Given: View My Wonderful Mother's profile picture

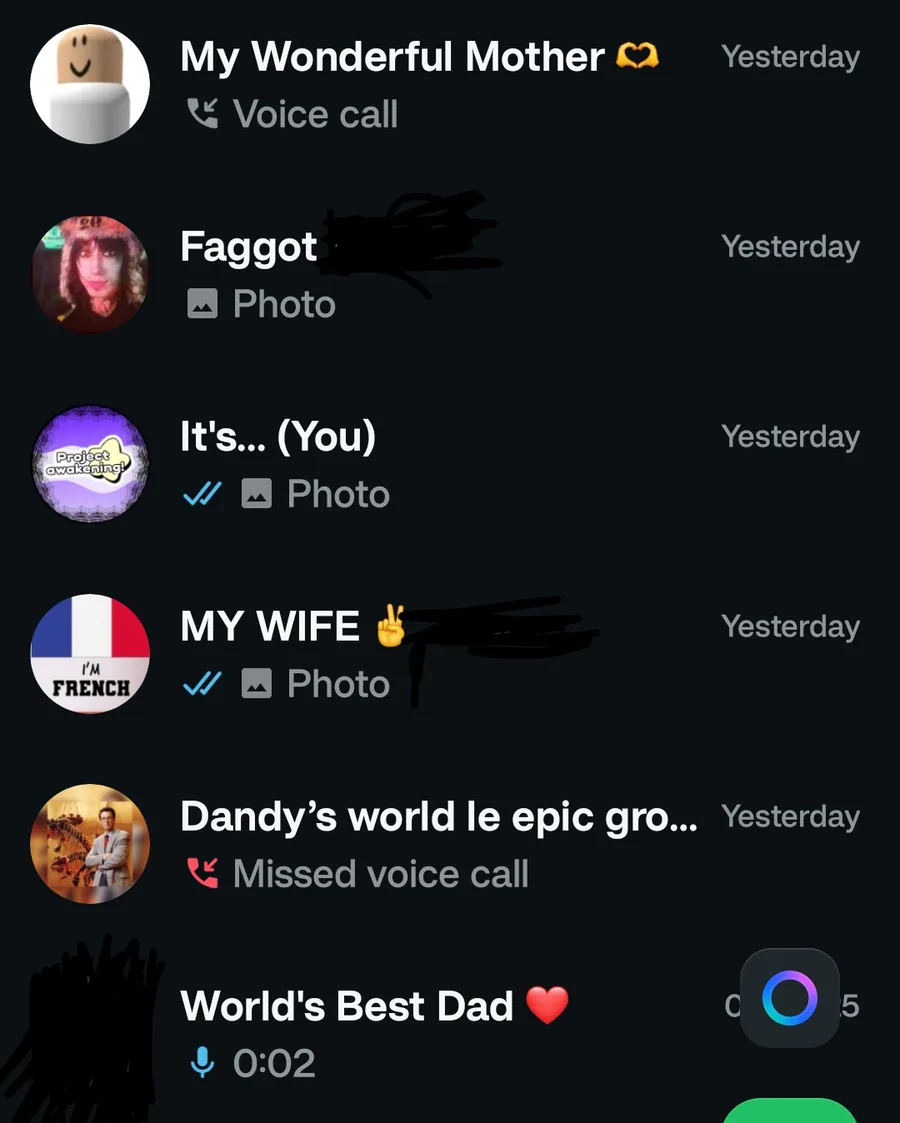Looking at the screenshot, I should click(90, 85).
